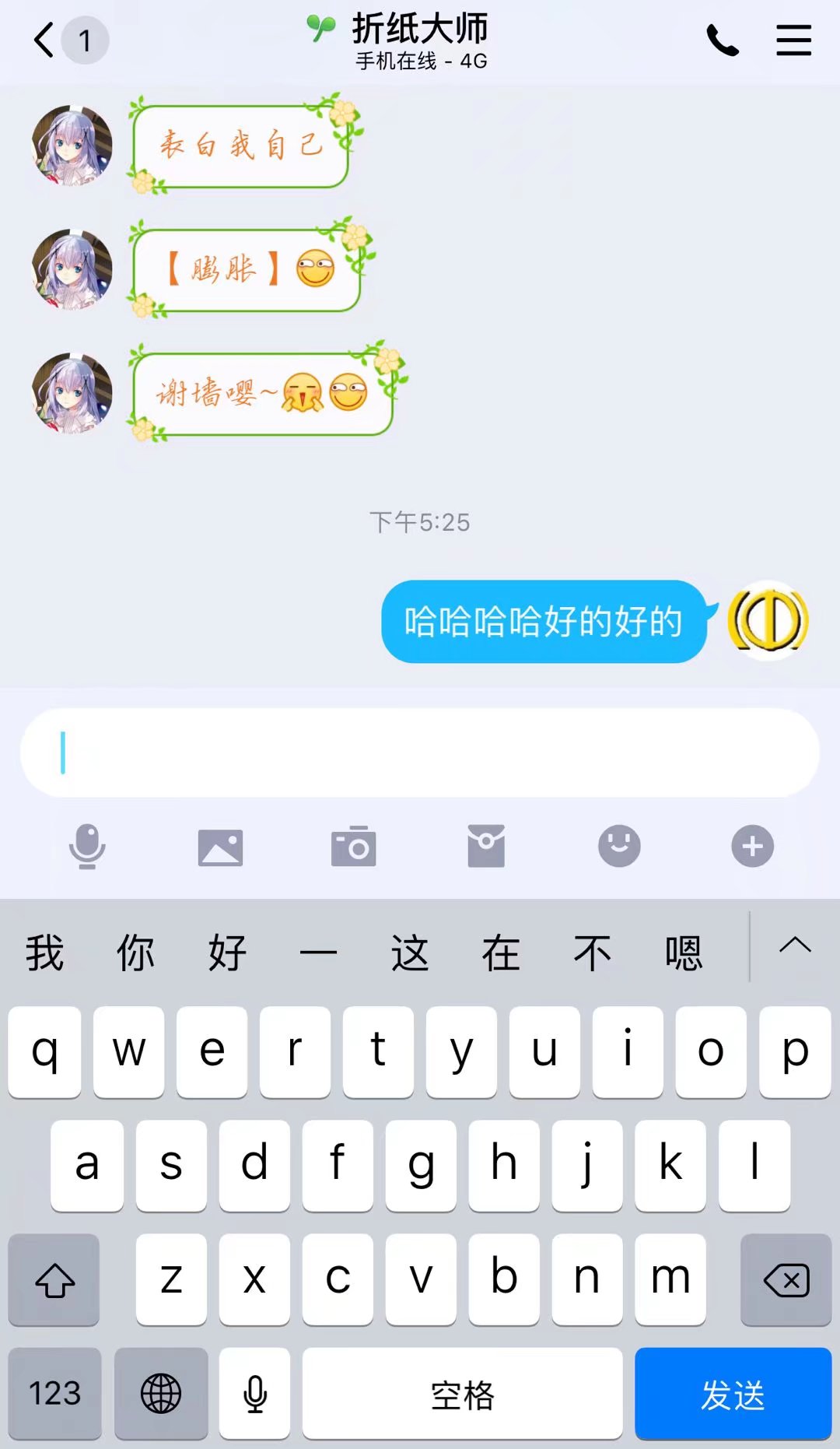Image resolution: width=840 pixels, height=1449 pixels.
Task: Open my own profile avatar
Action: [768, 621]
